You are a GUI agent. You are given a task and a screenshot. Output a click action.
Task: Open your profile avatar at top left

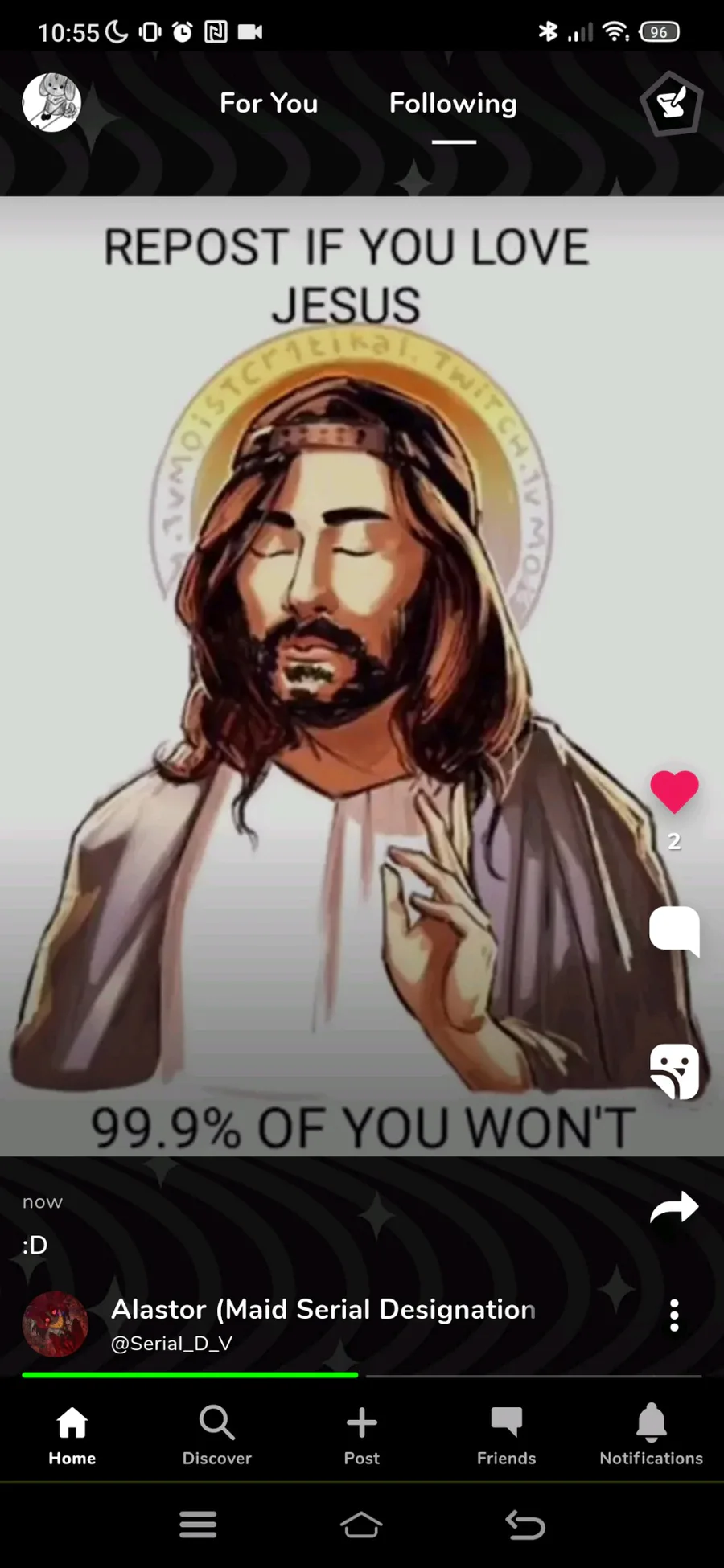51,102
